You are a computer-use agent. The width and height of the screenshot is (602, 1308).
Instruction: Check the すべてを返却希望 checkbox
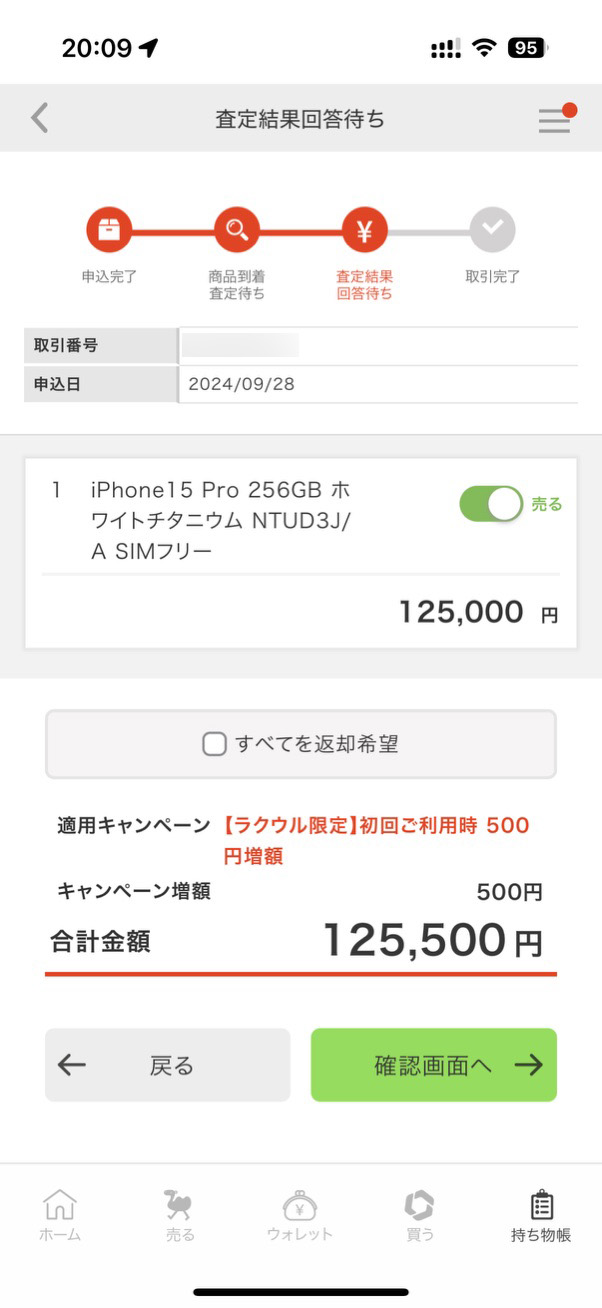click(x=215, y=744)
